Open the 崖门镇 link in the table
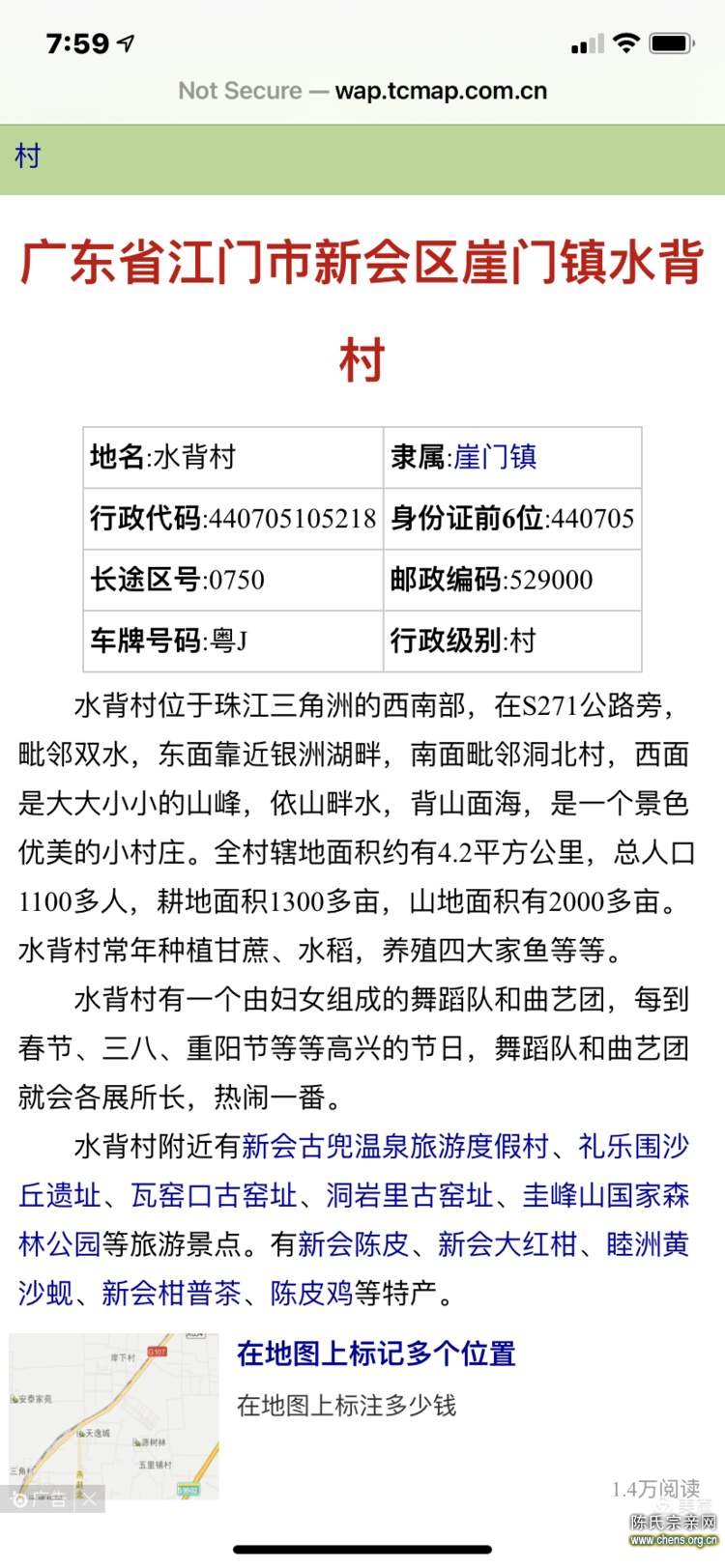725x1568 pixels. [495, 457]
